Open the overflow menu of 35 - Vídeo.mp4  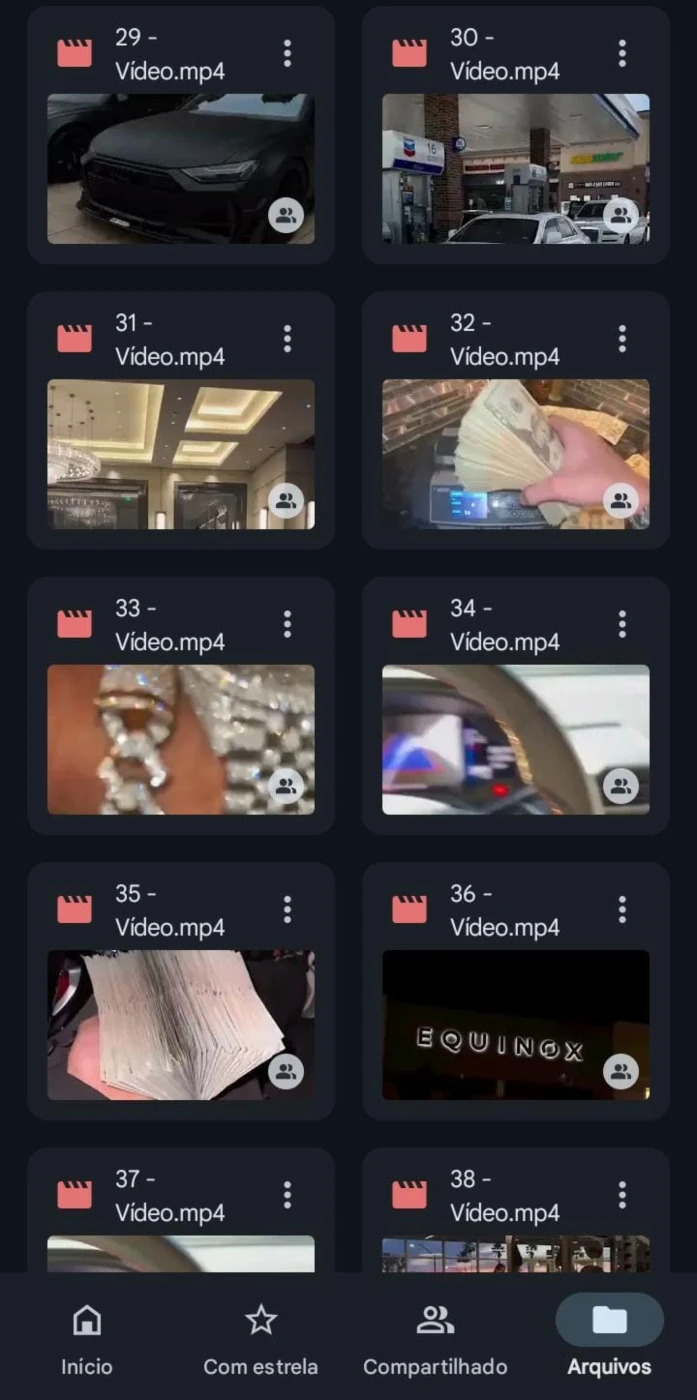287,910
